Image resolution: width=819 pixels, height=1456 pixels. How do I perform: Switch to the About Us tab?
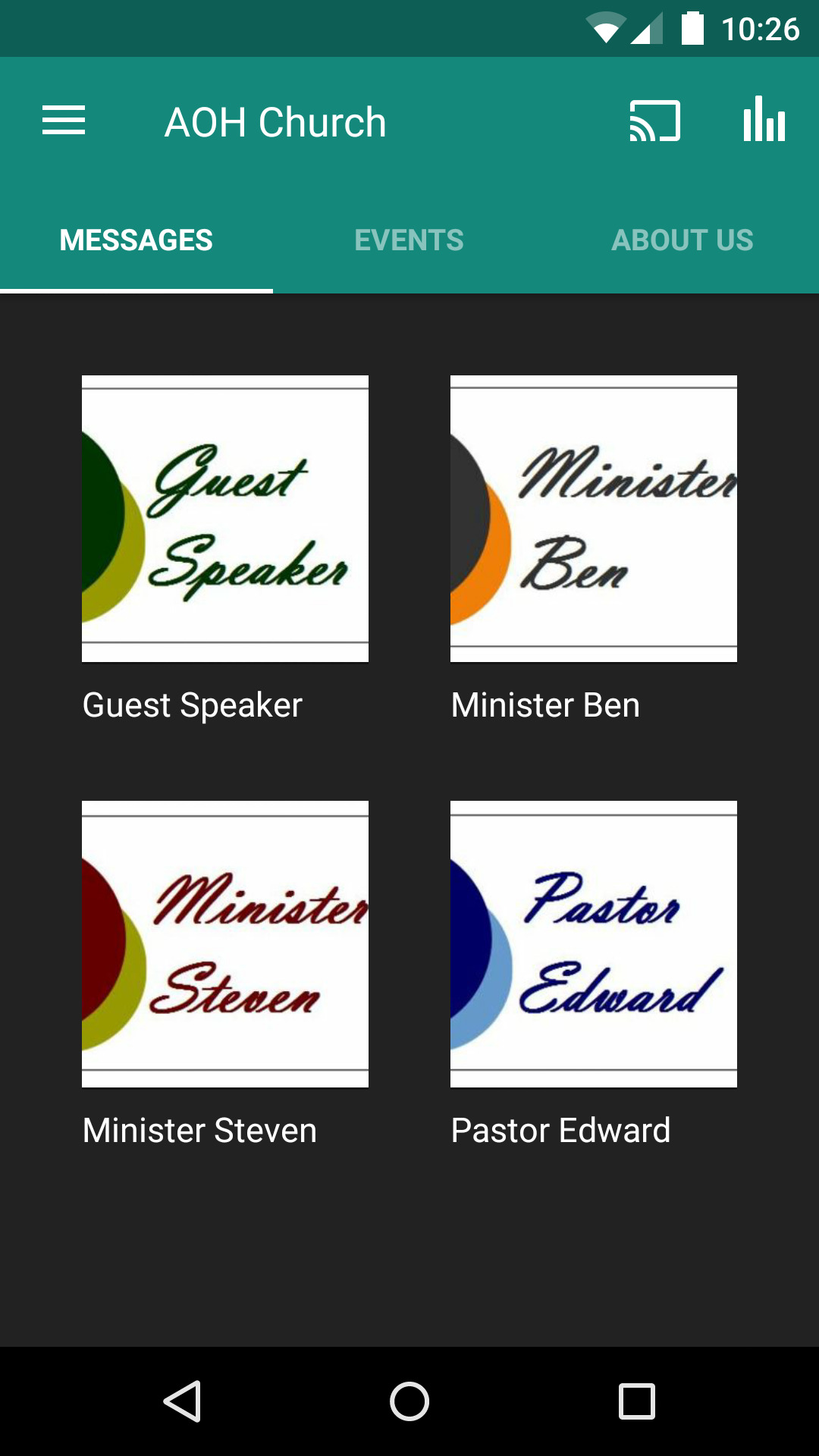(x=682, y=240)
